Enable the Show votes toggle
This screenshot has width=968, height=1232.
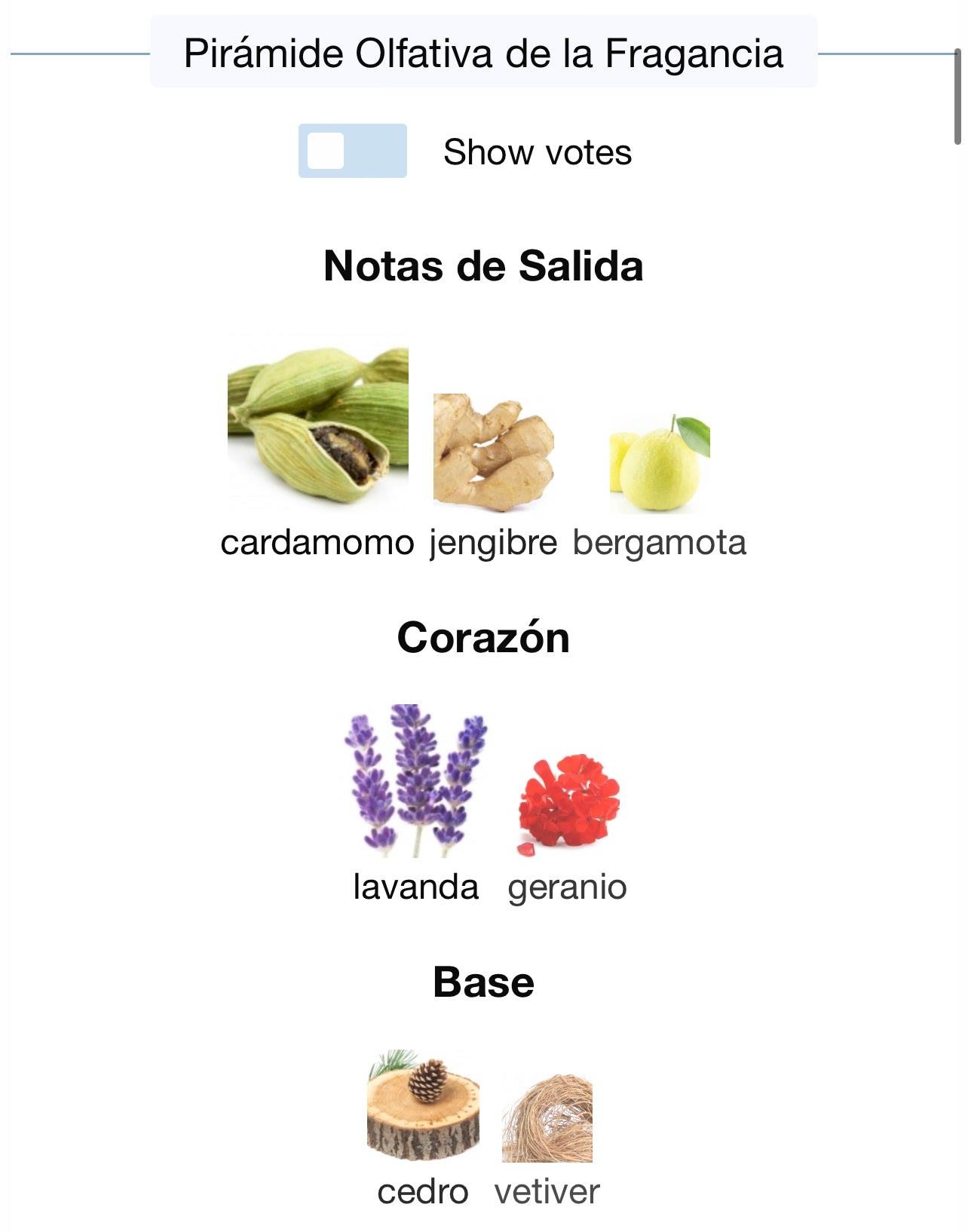[x=352, y=151]
